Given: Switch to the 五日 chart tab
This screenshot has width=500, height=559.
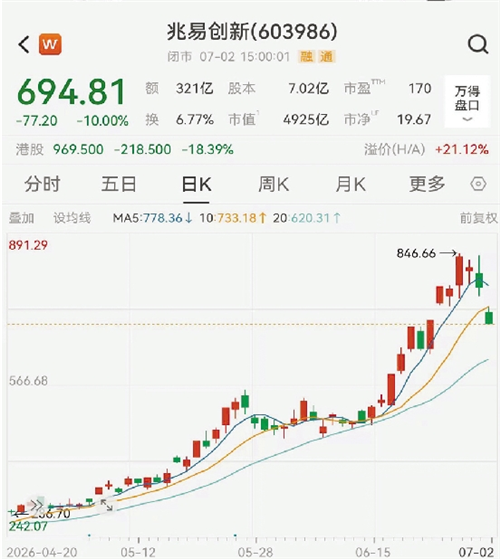Looking at the screenshot, I should 119,184.
